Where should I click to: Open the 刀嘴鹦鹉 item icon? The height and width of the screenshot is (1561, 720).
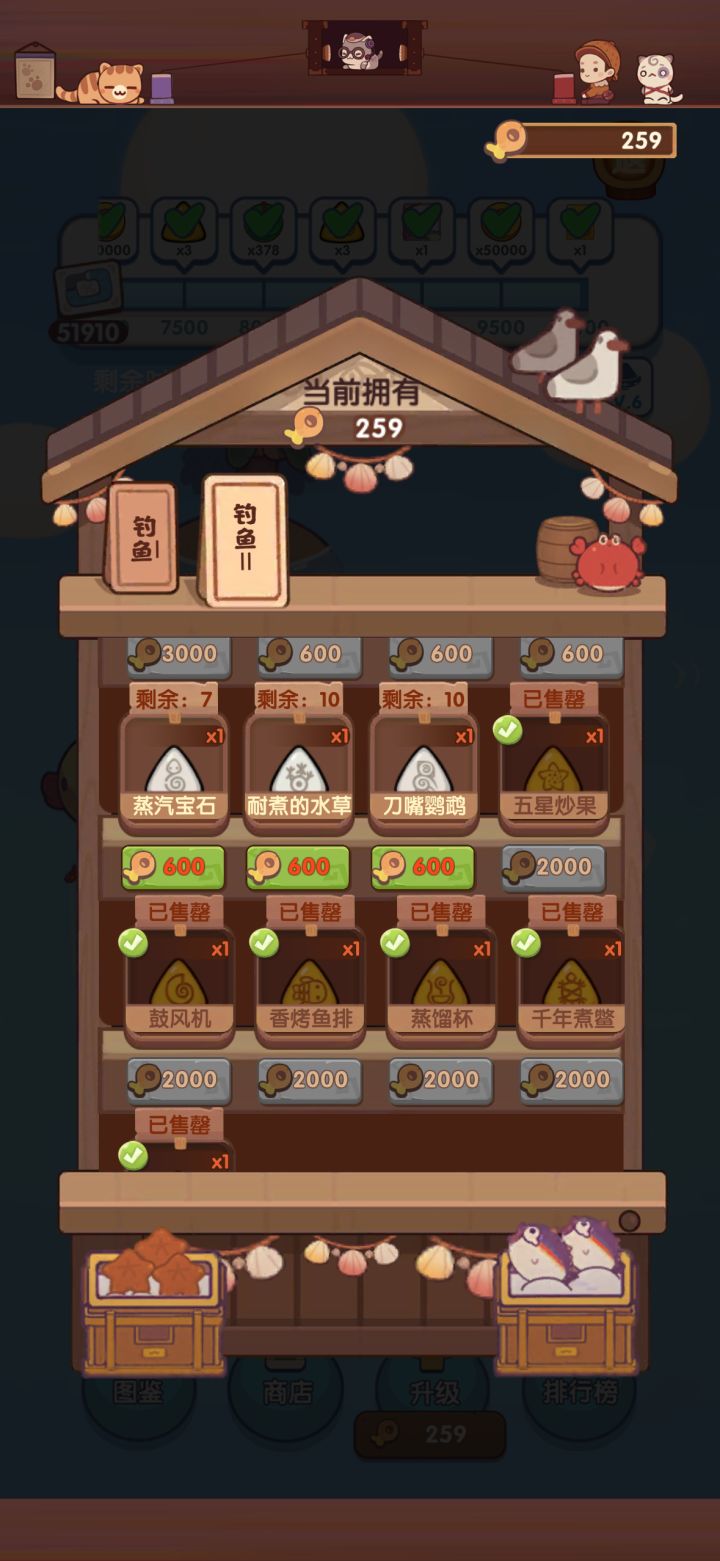437,765
